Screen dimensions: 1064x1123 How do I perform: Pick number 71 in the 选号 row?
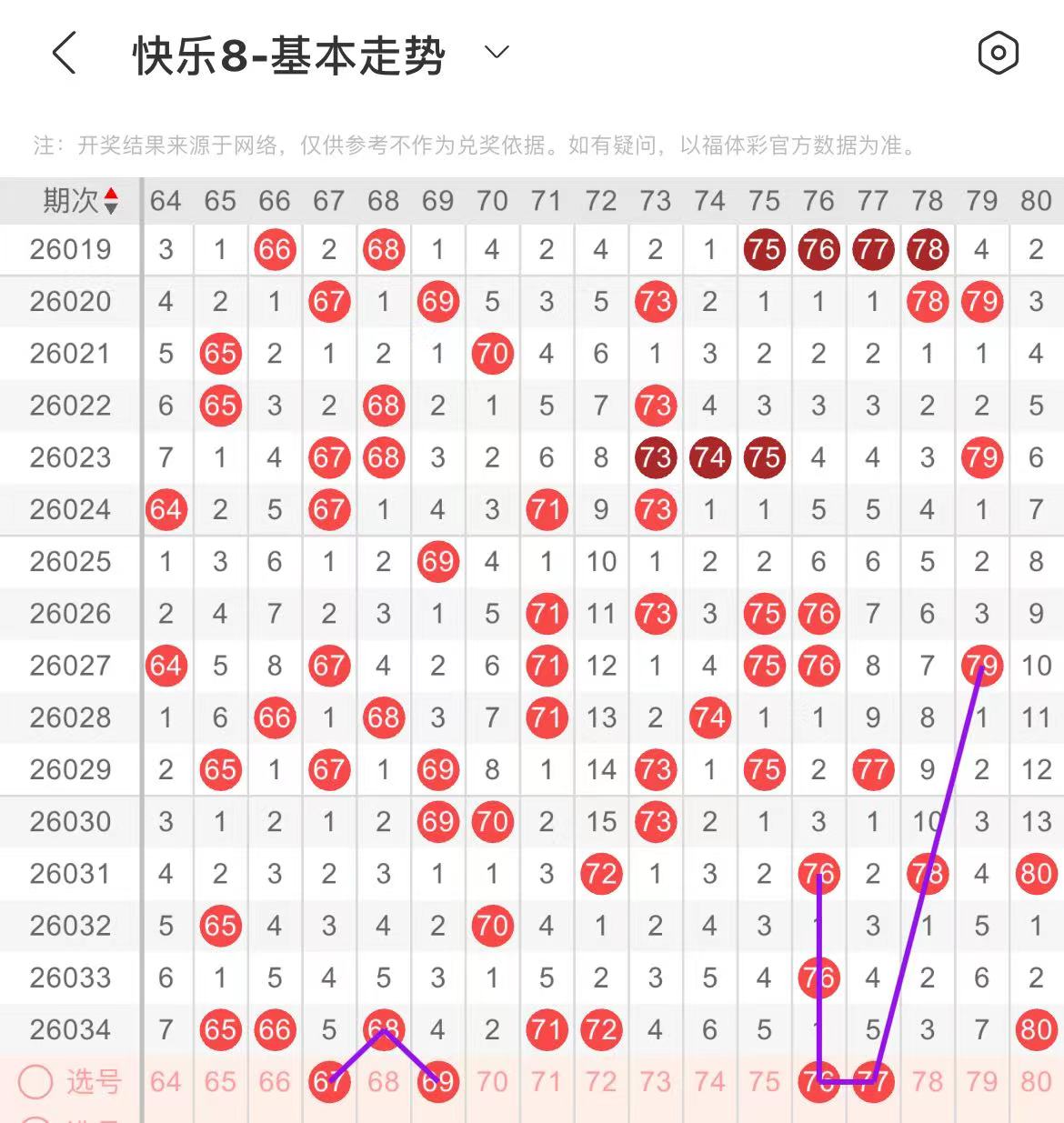(547, 1082)
